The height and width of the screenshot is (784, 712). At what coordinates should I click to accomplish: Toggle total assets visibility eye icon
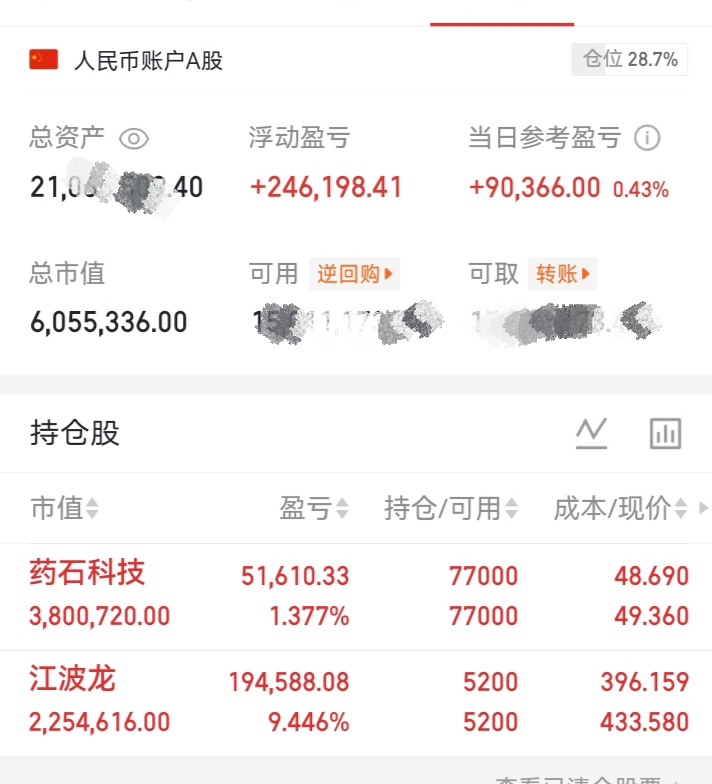click(x=134, y=138)
